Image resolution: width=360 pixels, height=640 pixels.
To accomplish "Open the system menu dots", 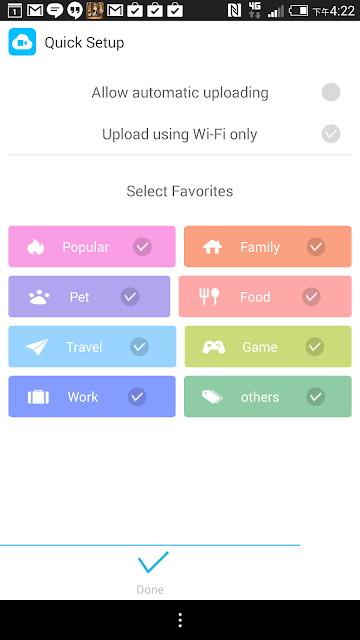I will click(180, 620).
